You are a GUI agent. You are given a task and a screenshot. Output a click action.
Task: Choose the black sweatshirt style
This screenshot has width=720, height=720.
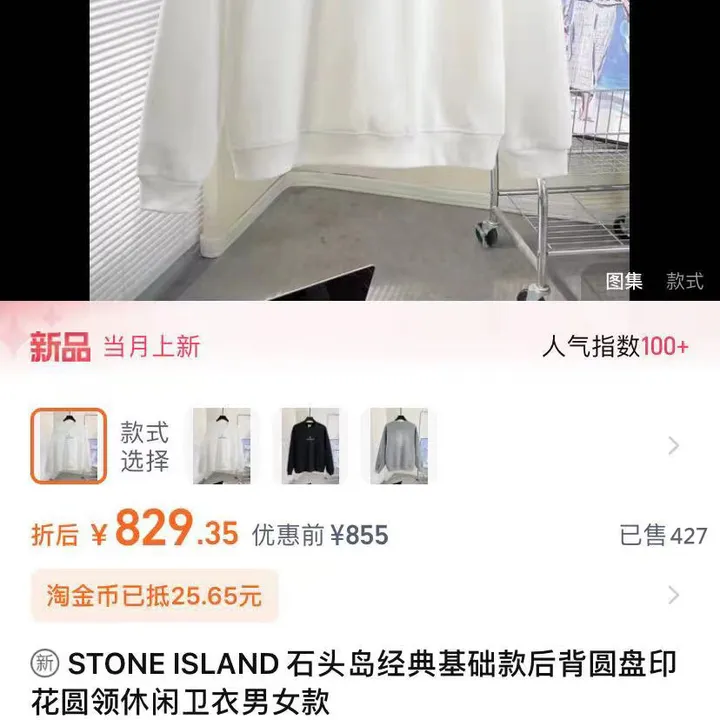point(310,446)
